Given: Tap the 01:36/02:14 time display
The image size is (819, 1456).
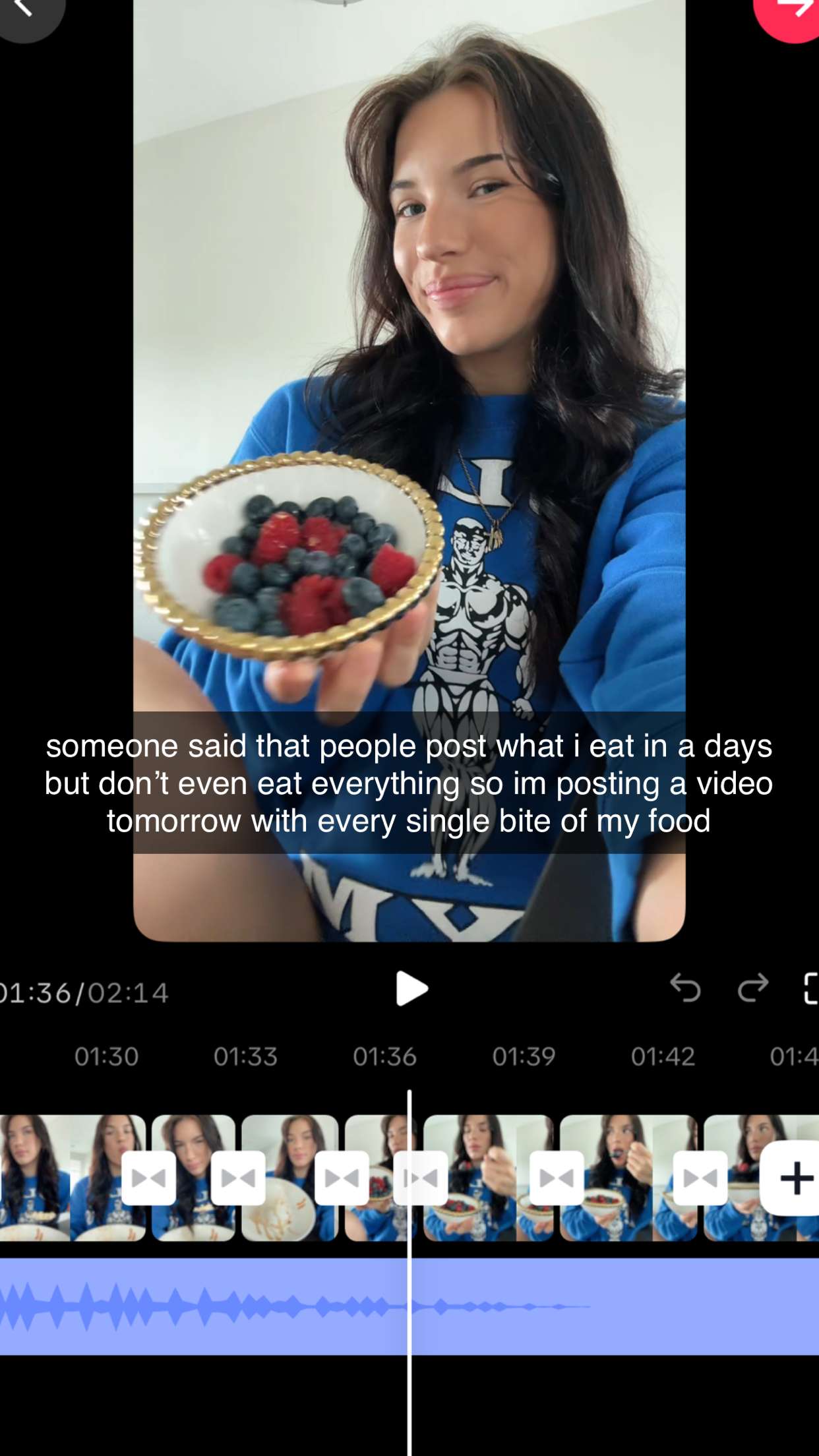Looking at the screenshot, I should [79, 988].
